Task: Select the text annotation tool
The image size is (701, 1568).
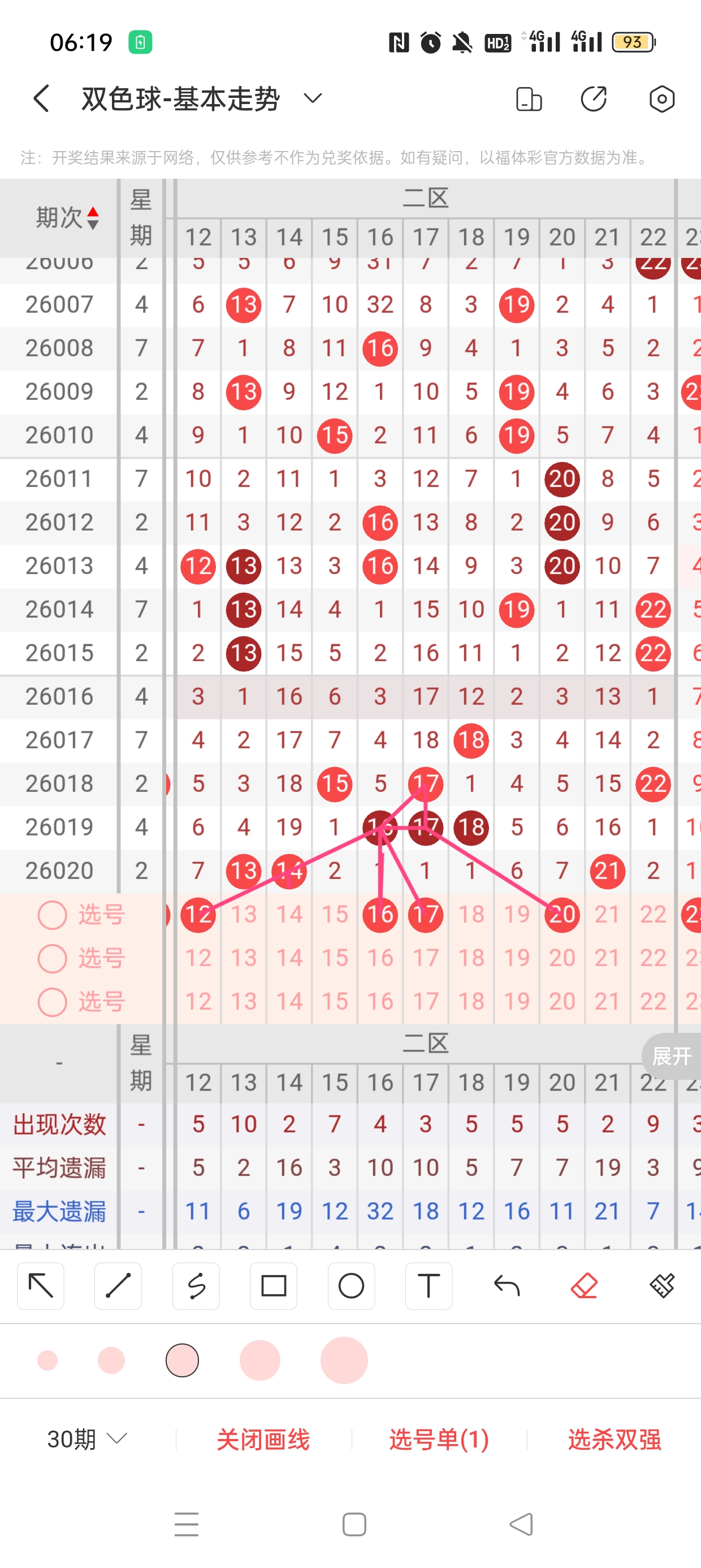Action: click(429, 1286)
